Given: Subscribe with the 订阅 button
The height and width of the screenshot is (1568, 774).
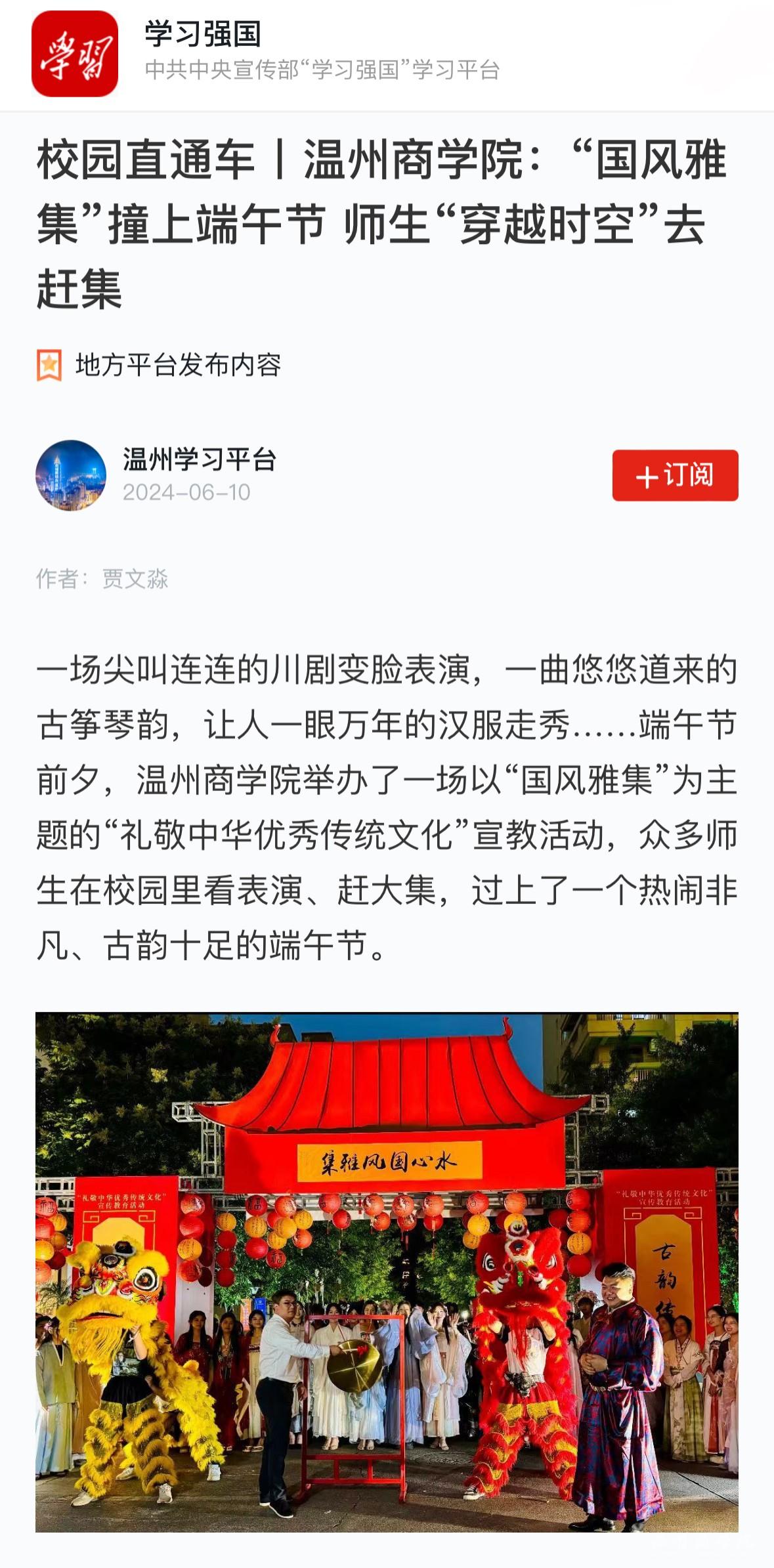Looking at the screenshot, I should (675, 475).
